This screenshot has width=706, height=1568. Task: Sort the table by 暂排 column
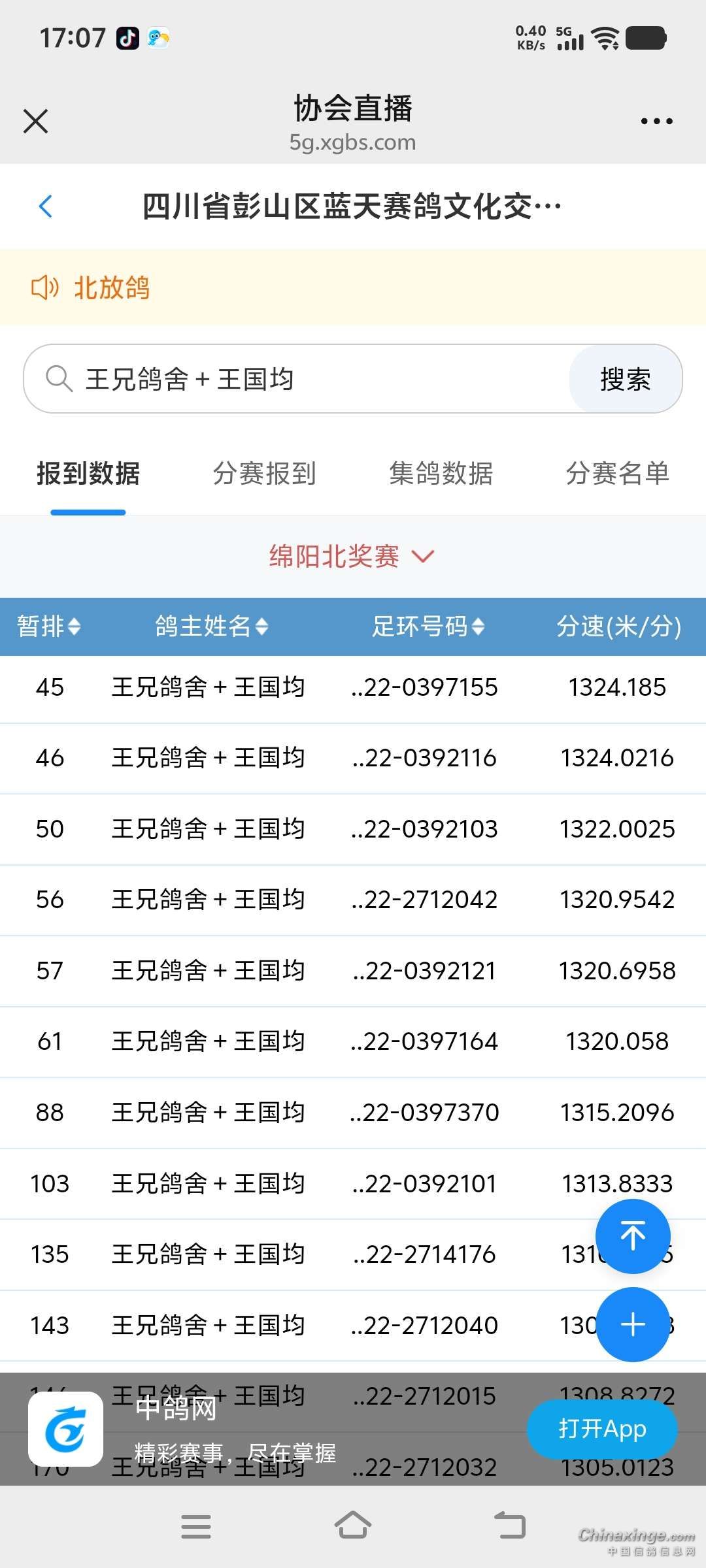[49, 627]
